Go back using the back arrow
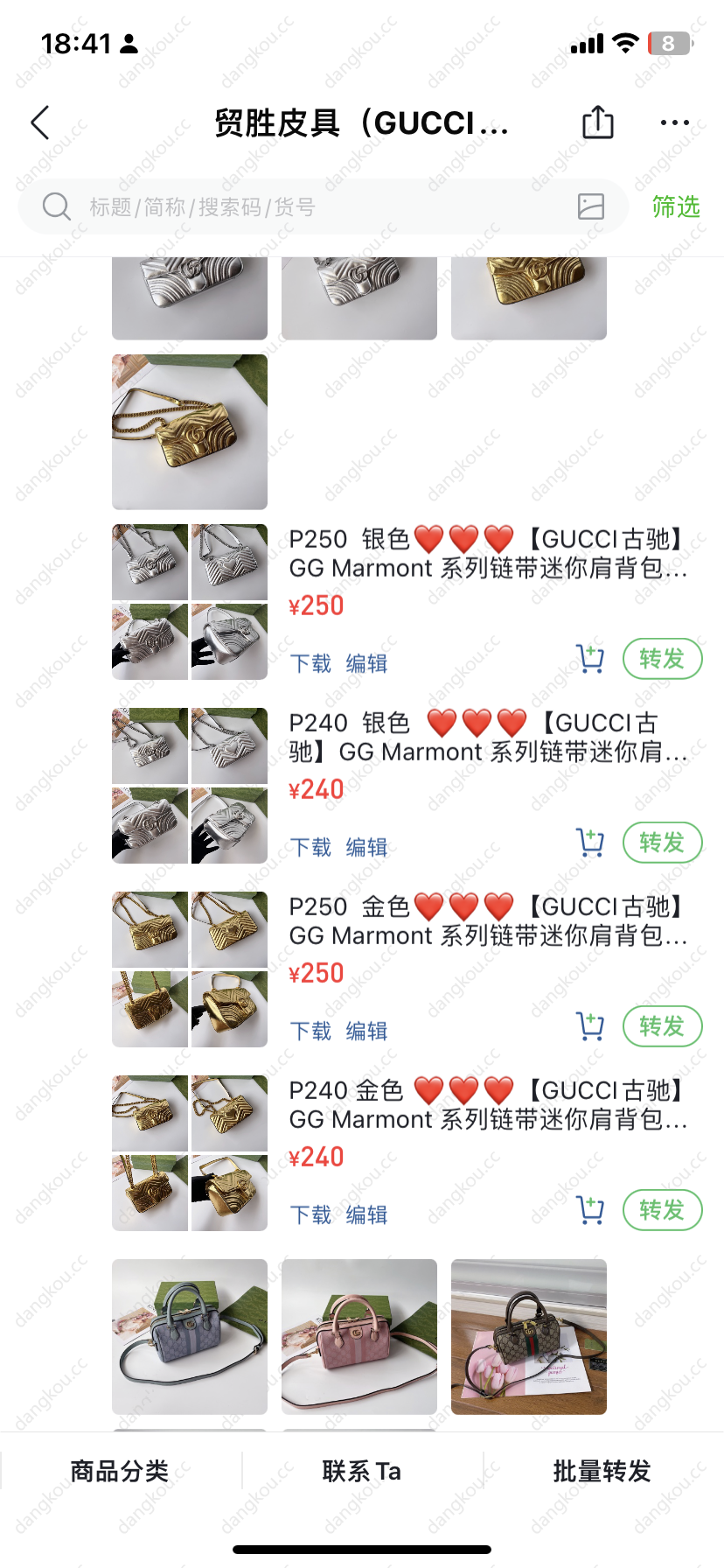The width and height of the screenshot is (724, 1568). [40, 123]
